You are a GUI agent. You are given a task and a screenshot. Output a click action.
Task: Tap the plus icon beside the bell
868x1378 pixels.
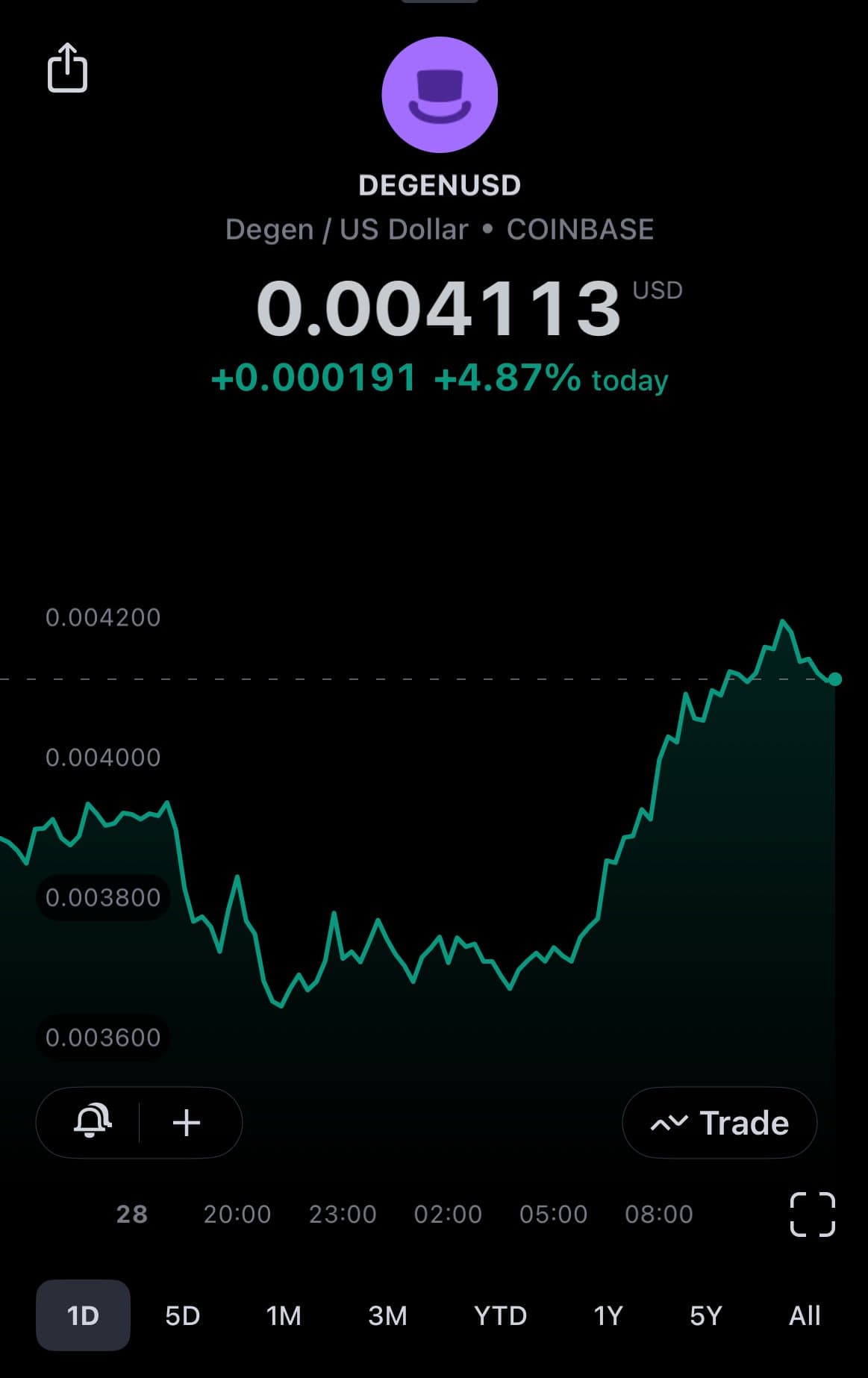point(187,1122)
